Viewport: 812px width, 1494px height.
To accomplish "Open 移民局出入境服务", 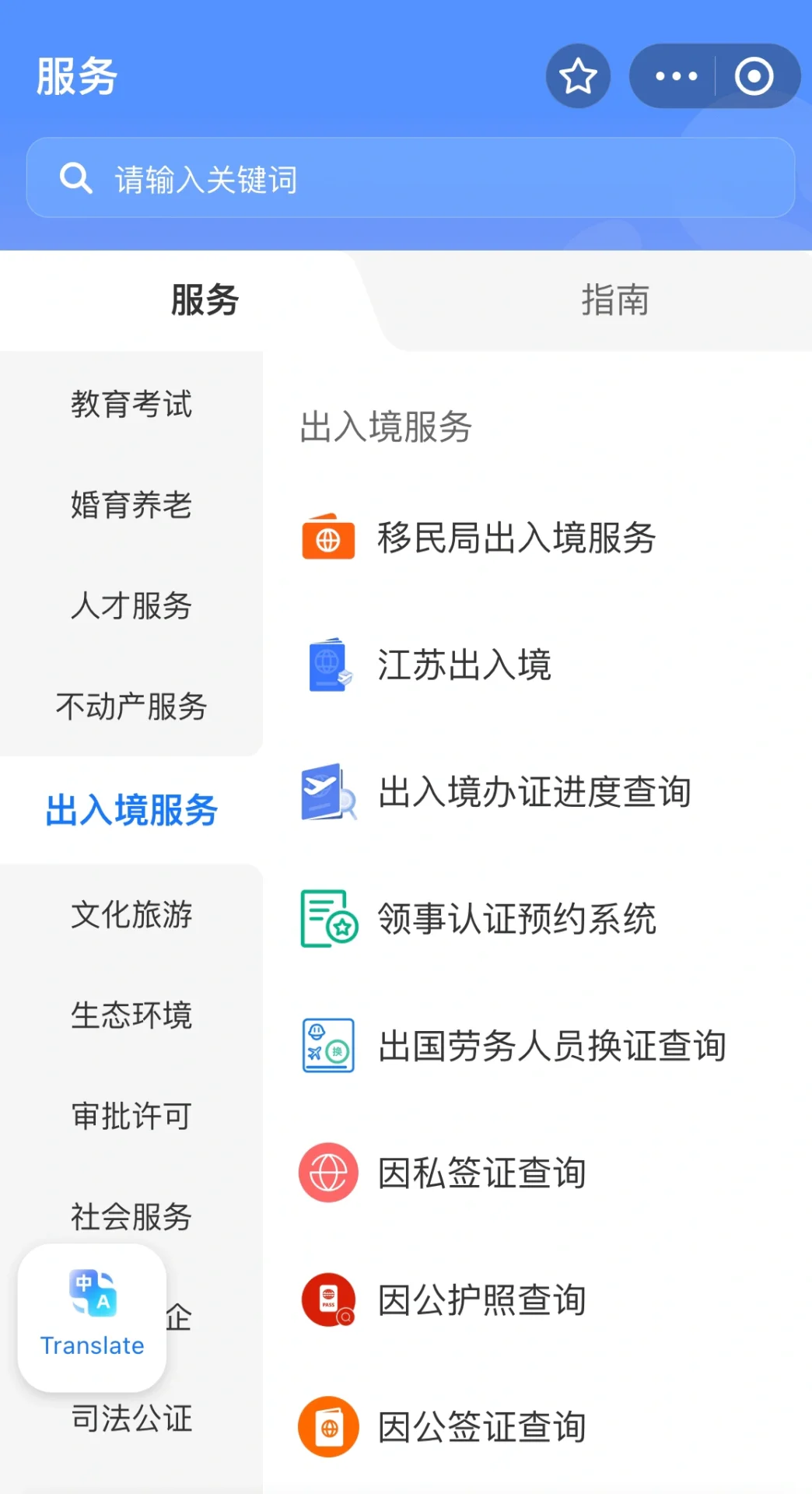I will (x=516, y=538).
